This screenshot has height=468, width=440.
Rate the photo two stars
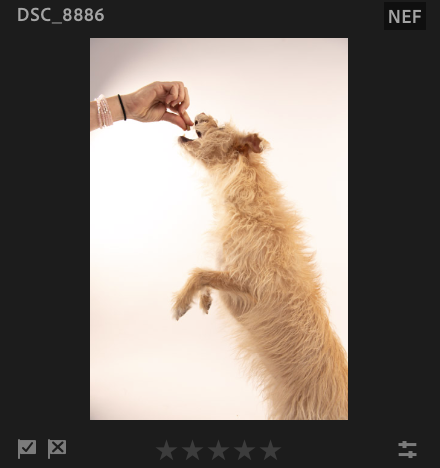pyautogui.click(x=192, y=450)
